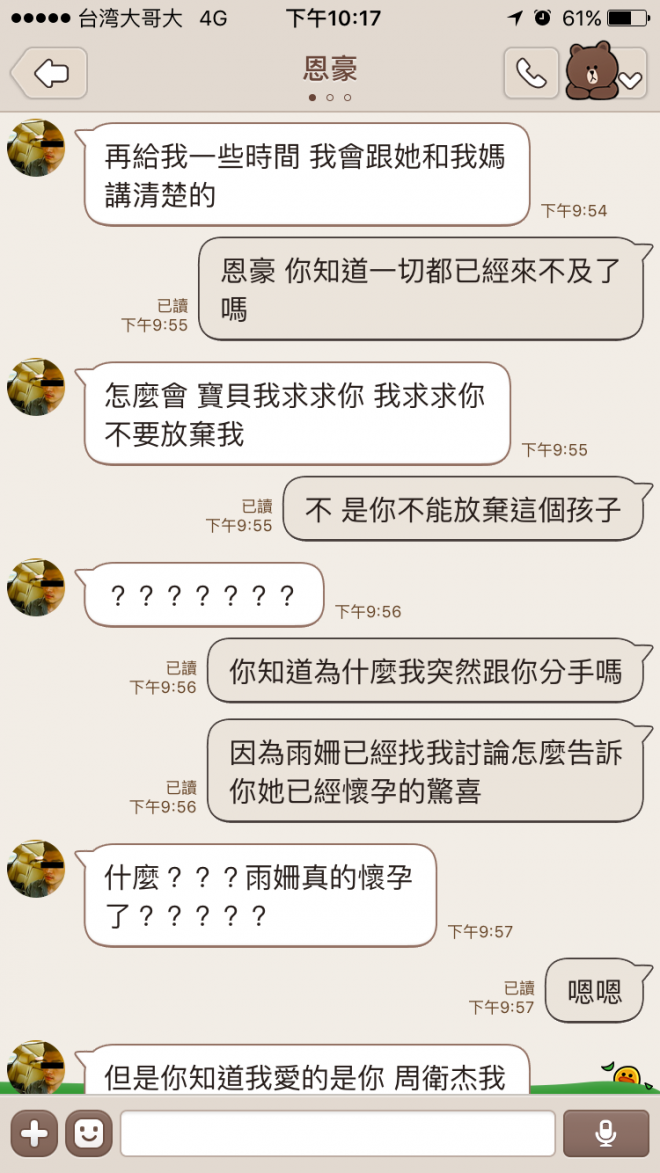Expand the chat options dropdown menu

tap(630, 80)
